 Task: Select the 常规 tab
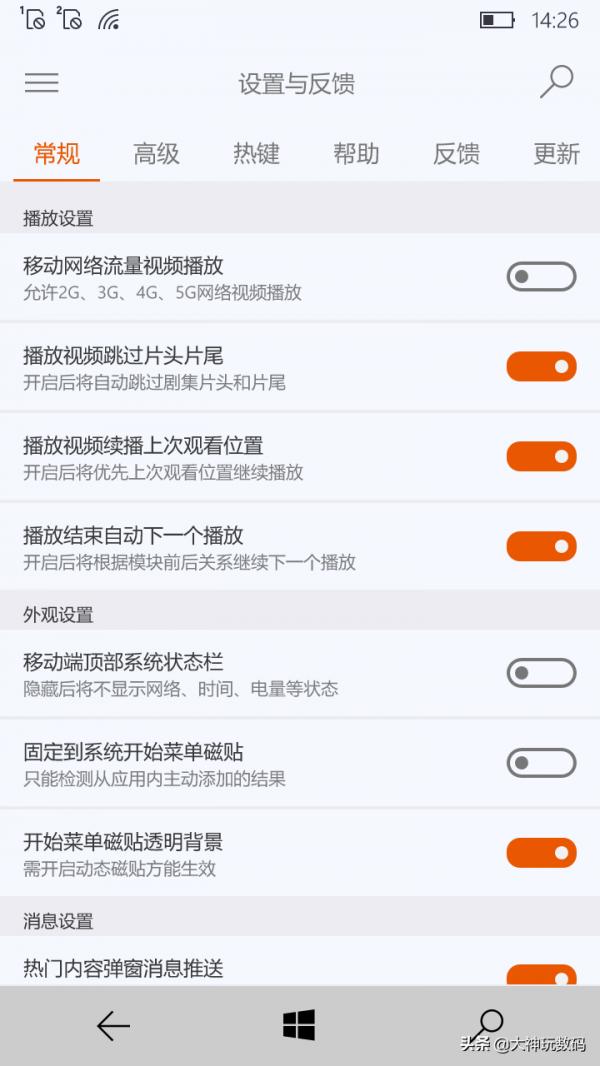[x=57, y=154]
